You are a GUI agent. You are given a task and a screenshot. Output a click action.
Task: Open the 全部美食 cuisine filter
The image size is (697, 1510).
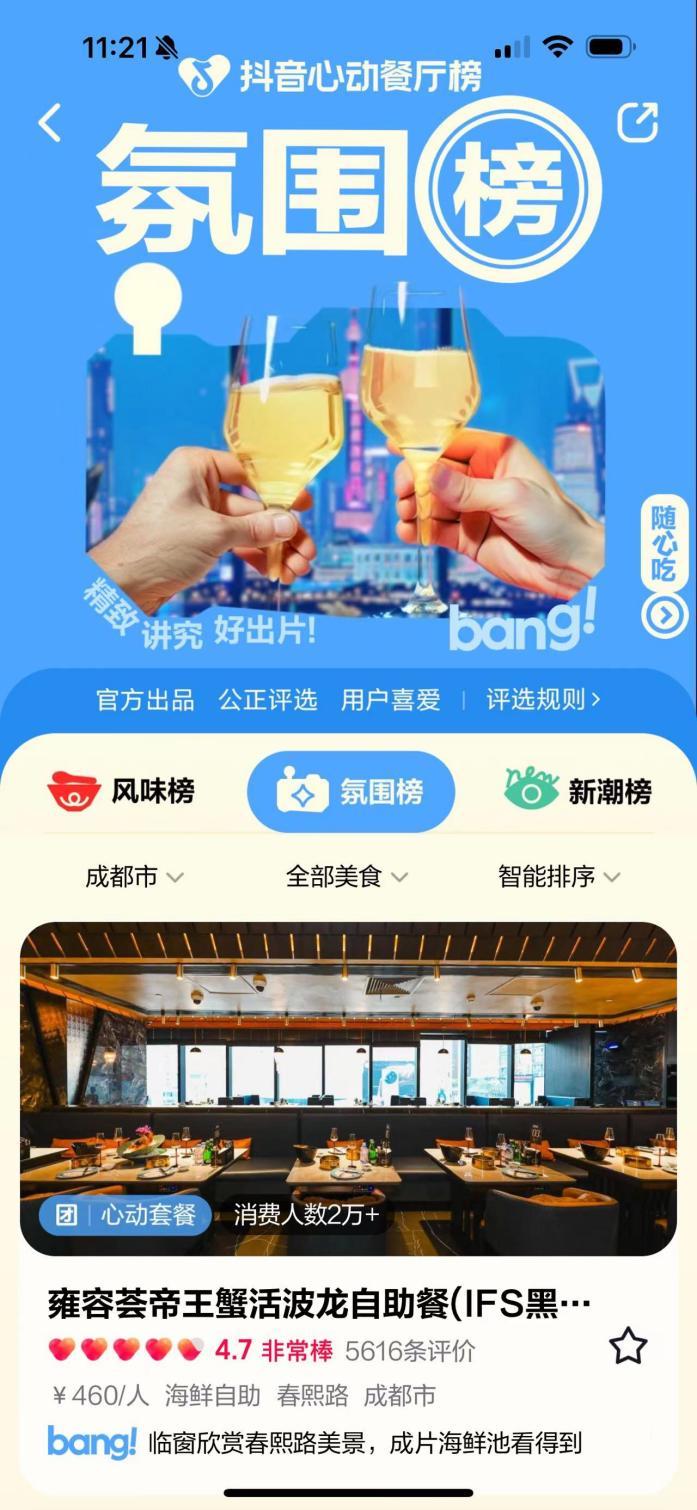(346, 877)
